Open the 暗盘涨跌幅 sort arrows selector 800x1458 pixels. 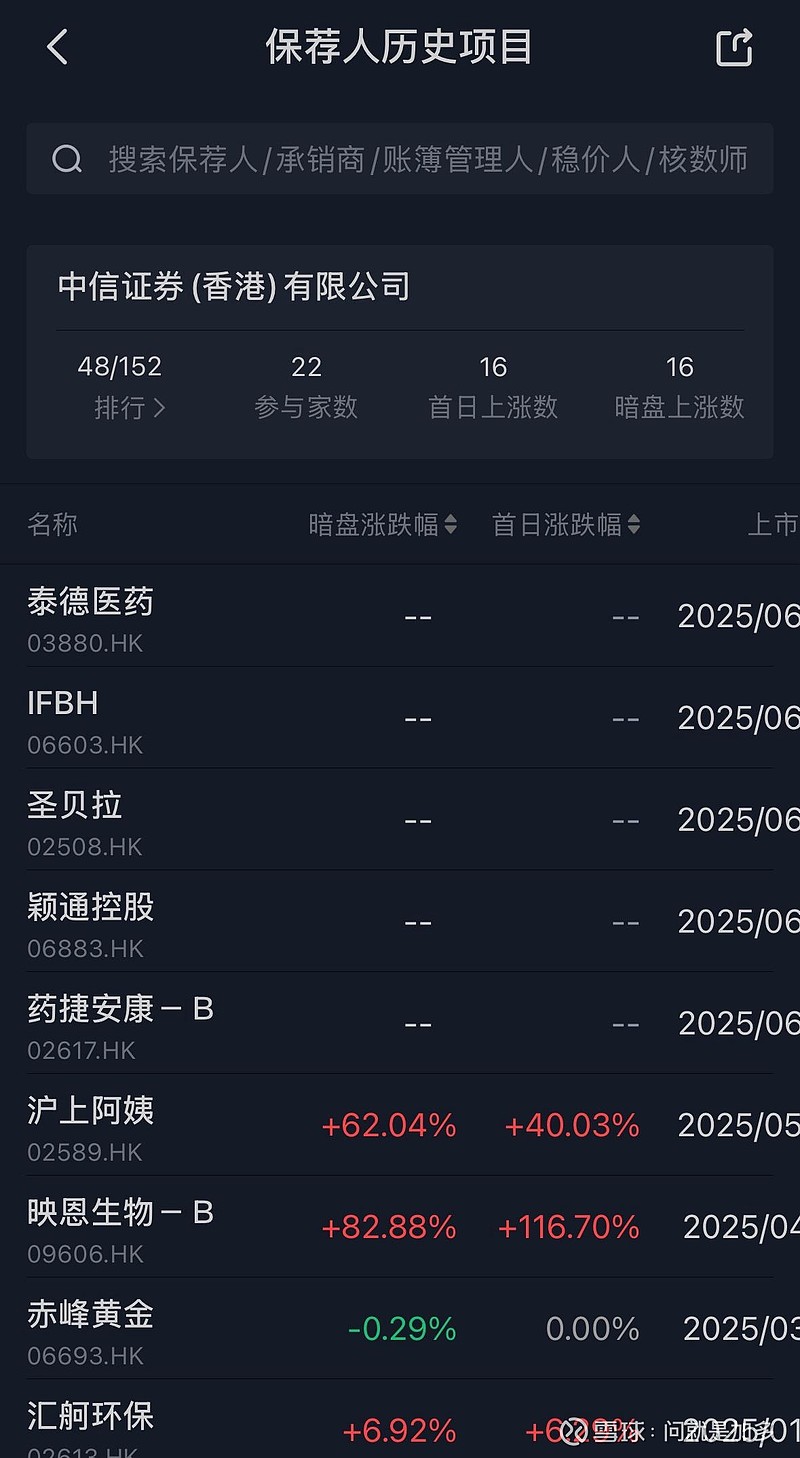click(452, 524)
